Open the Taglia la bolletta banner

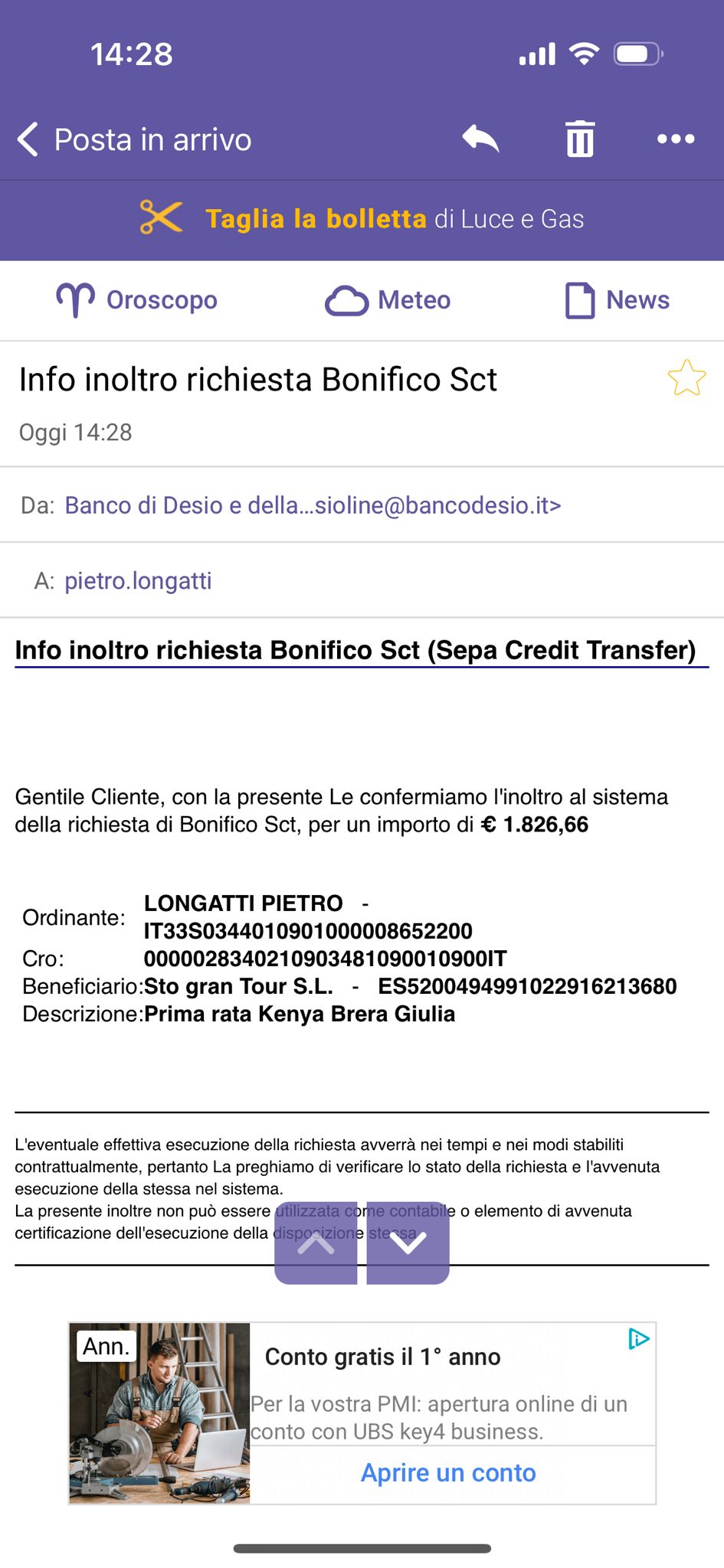pyautogui.click(x=362, y=219)
